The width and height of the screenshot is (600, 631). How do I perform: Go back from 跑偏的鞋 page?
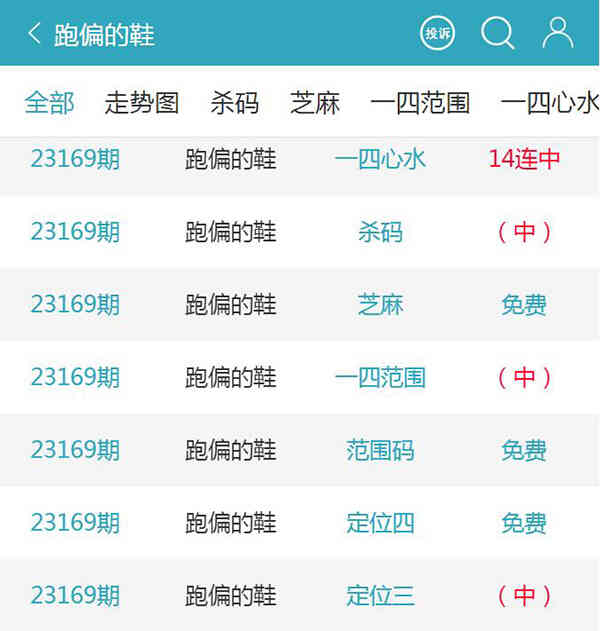[35, 34]
